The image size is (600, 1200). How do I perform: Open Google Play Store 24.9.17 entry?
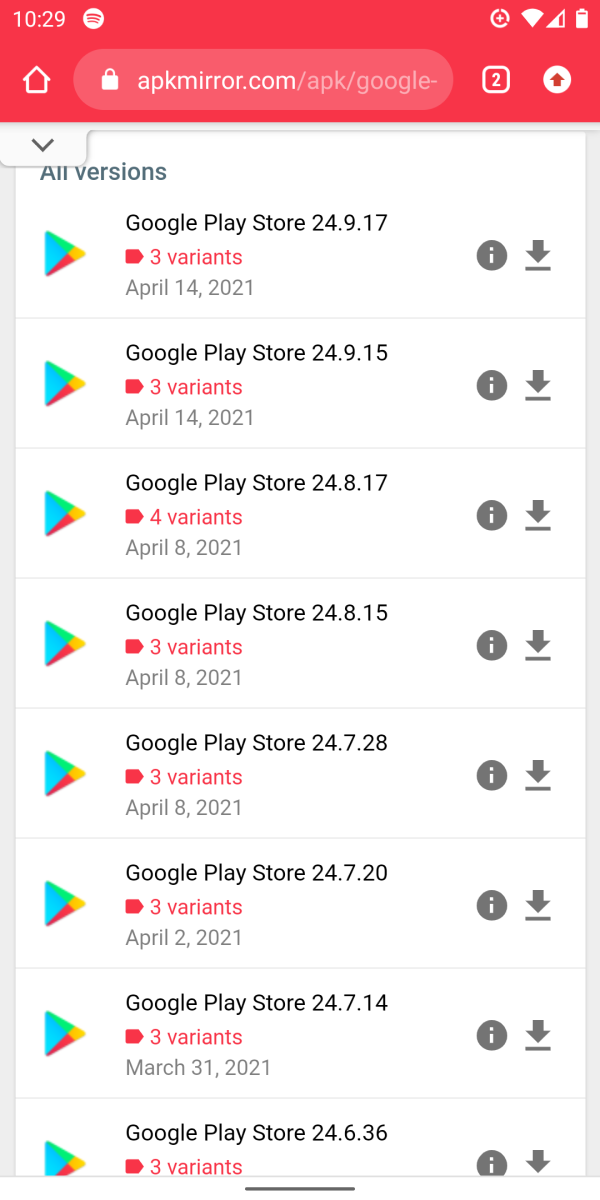256,223
